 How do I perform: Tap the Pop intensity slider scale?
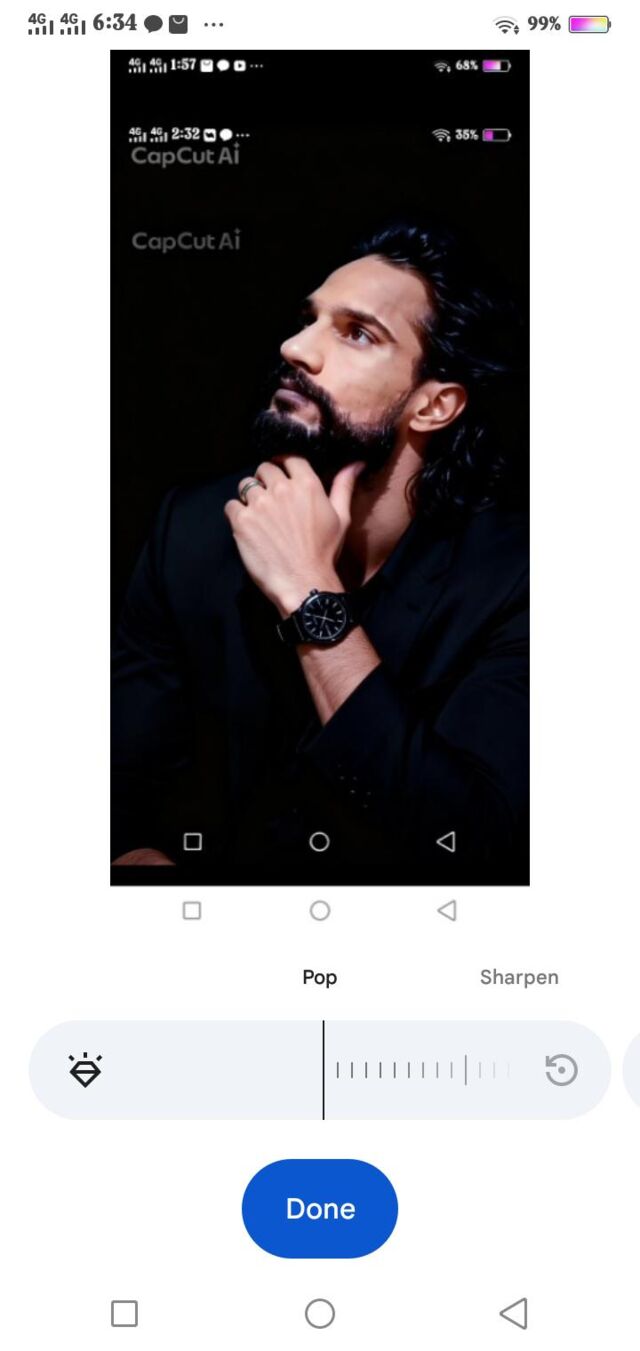[x=420, y=1070]
